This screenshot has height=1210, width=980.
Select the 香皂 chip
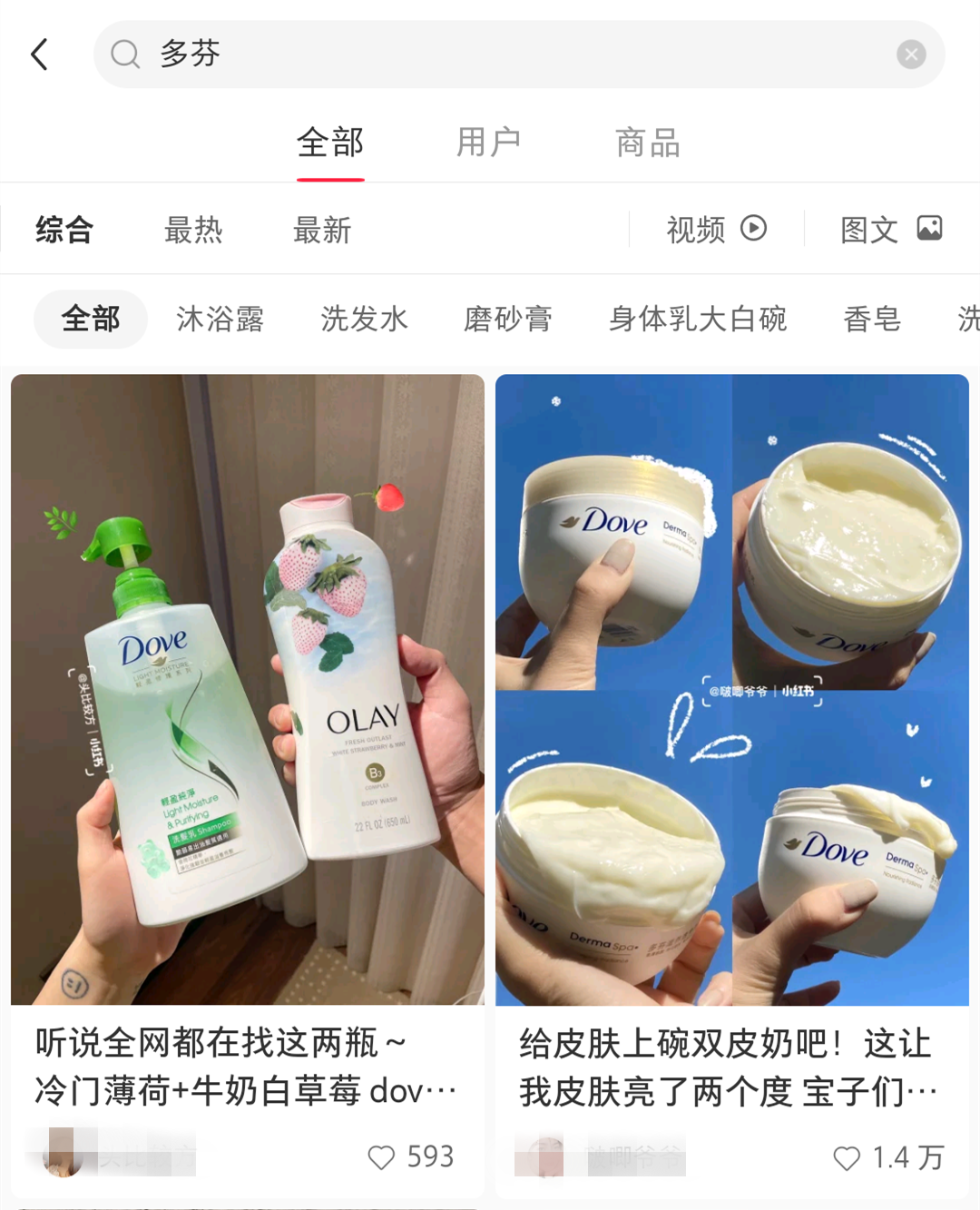click(872, 319)
